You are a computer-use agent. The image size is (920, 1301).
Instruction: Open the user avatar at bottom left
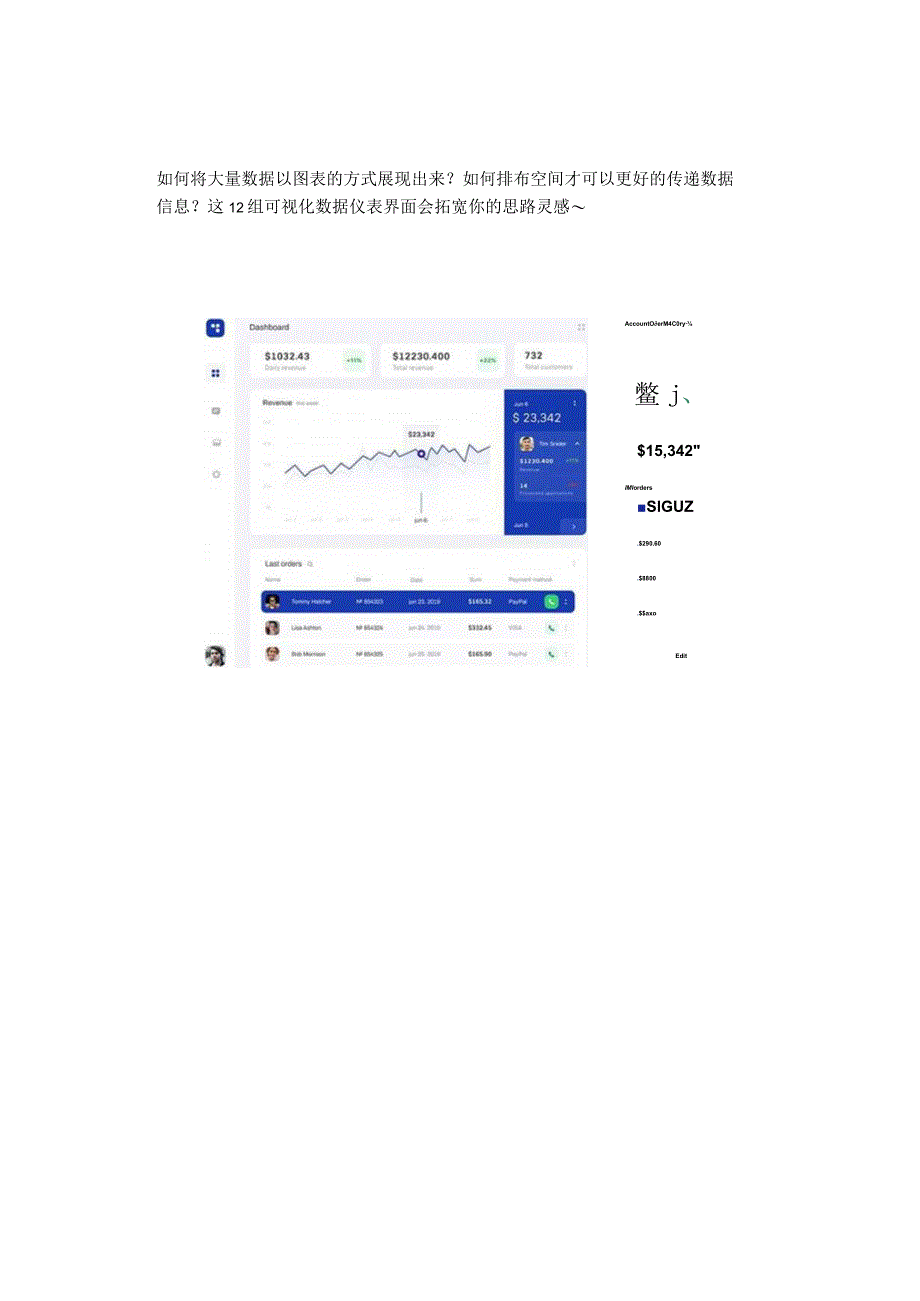click(215, 656)
